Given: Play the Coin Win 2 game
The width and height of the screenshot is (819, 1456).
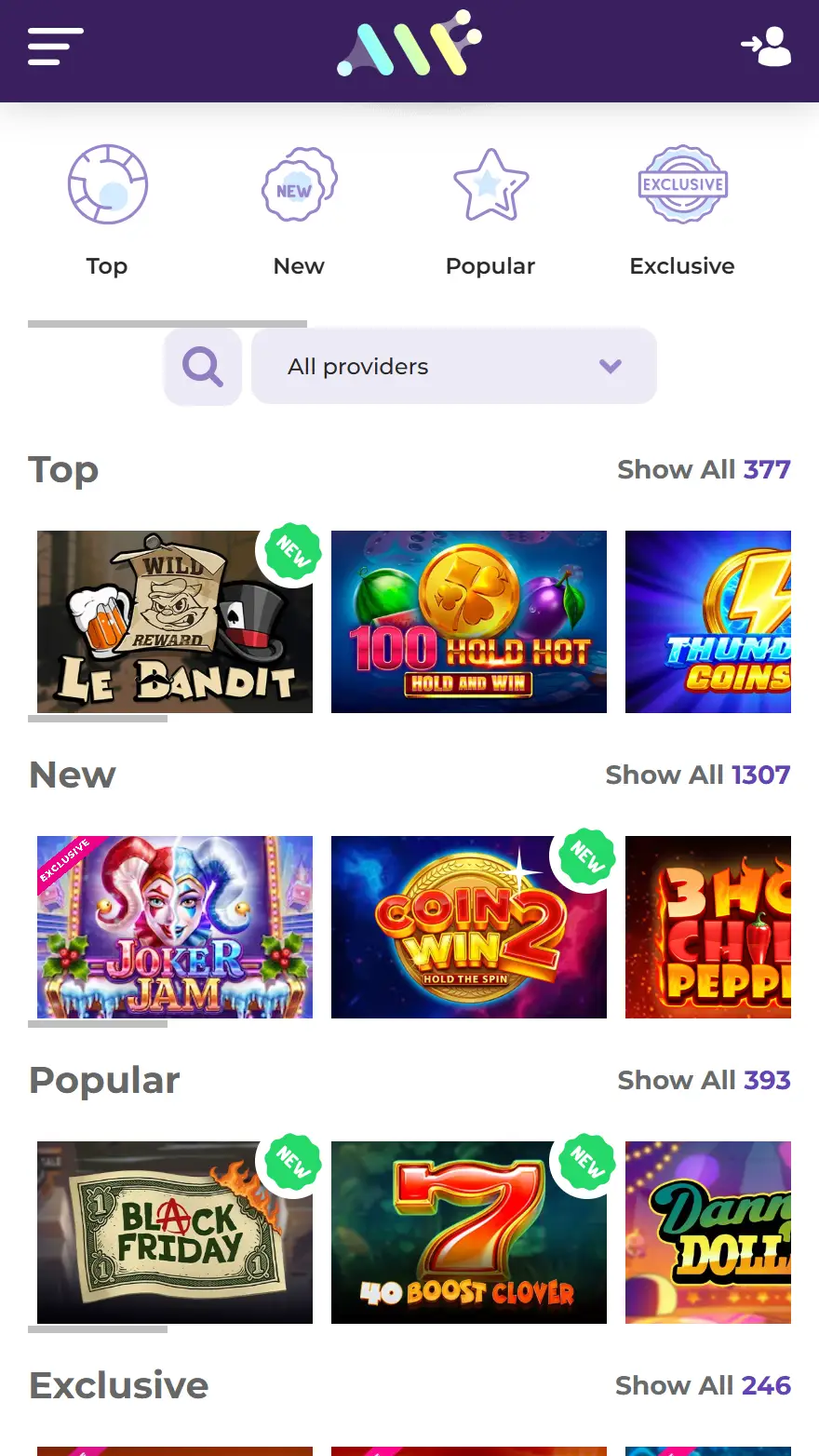Looking at the screenshot, I should click(x=469, y=927).
